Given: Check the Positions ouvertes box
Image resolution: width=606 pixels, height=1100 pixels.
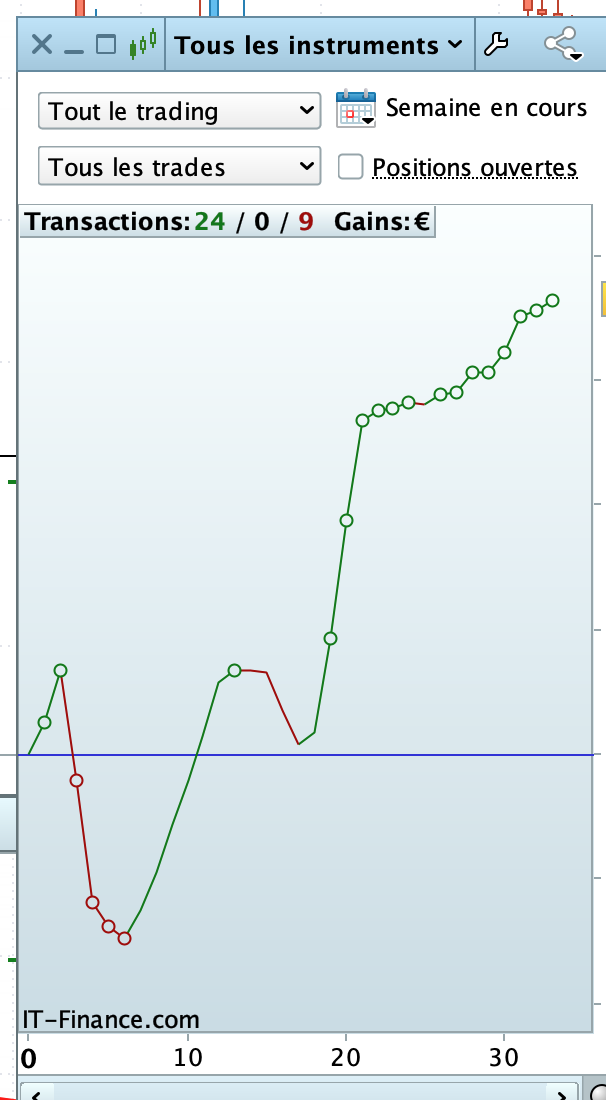Looking at the screenshot, I should [x=350, y=167].
